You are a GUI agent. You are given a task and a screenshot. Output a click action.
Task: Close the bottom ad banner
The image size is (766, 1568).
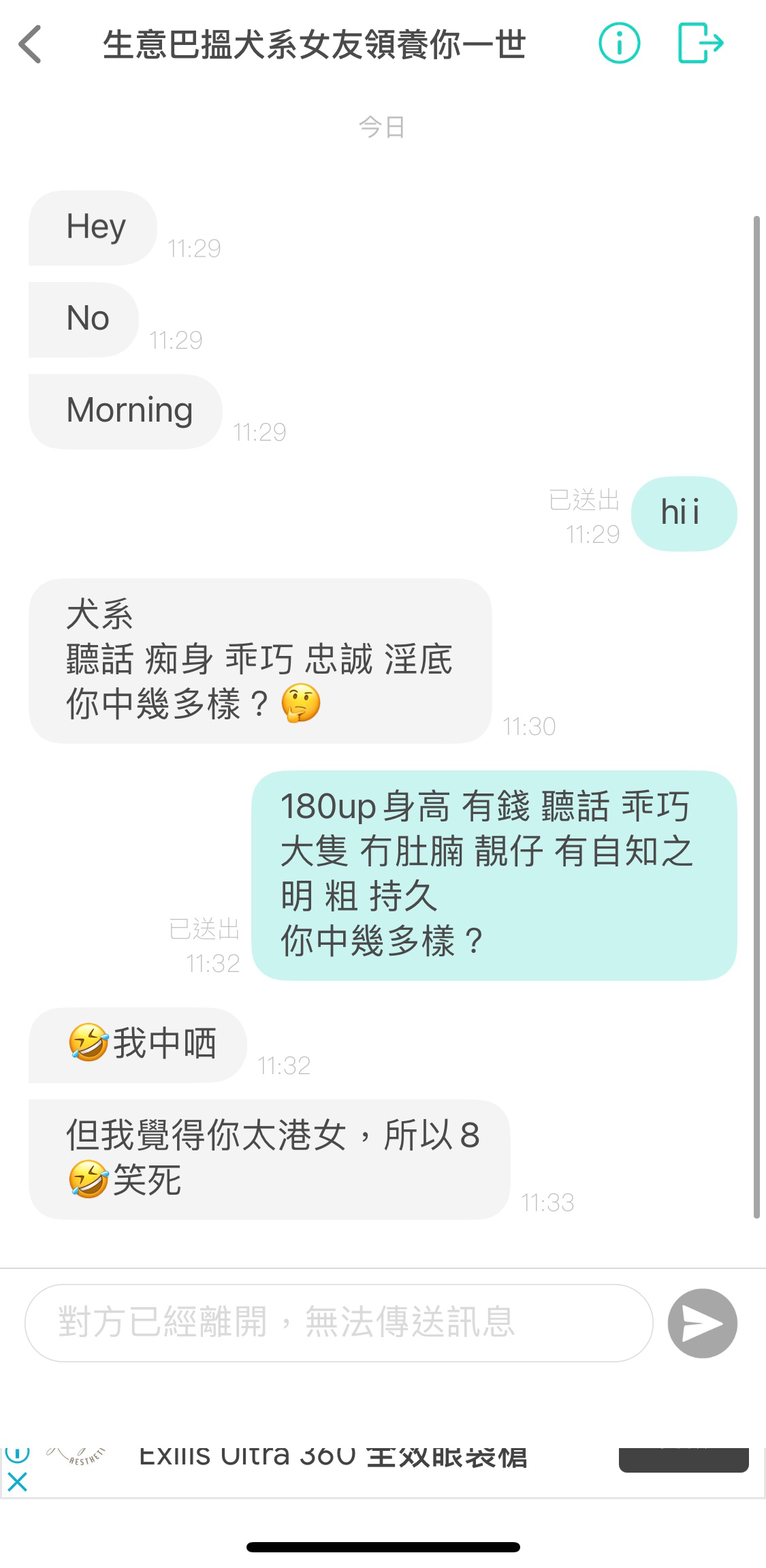[17, 1481]
